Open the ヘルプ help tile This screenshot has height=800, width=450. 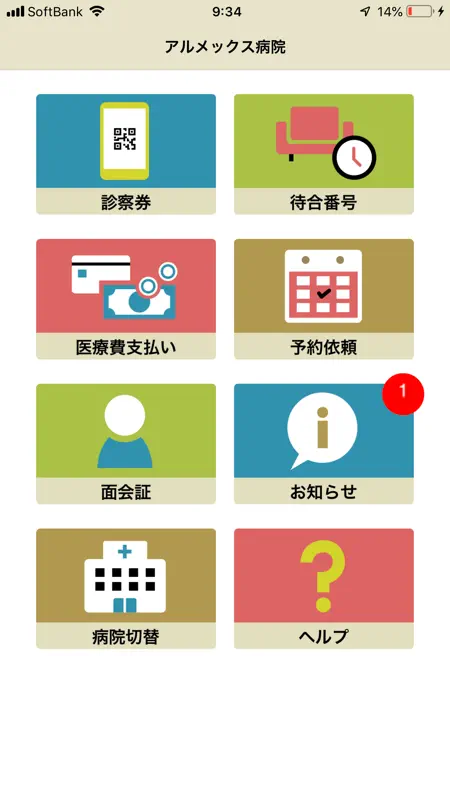coord(323,589)
